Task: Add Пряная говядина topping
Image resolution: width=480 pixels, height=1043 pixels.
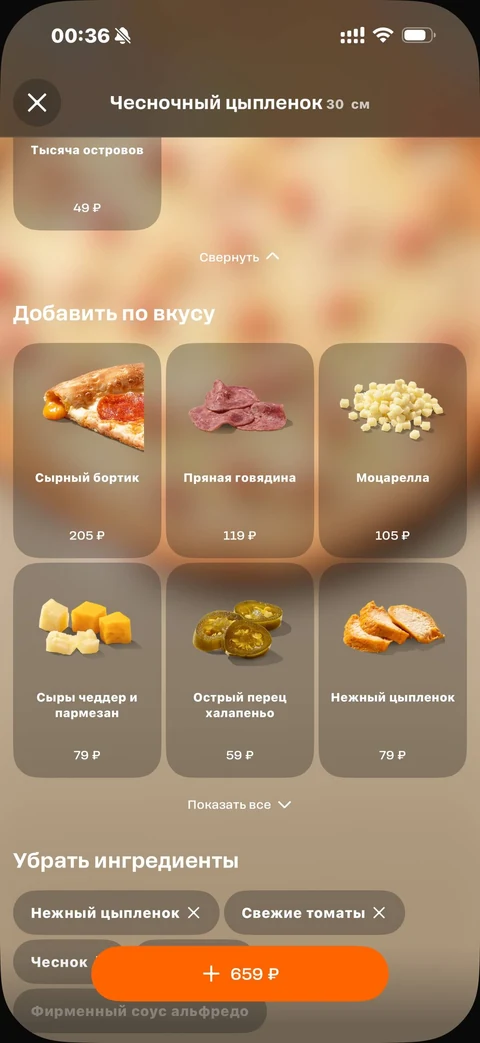Action: [240, 450]
